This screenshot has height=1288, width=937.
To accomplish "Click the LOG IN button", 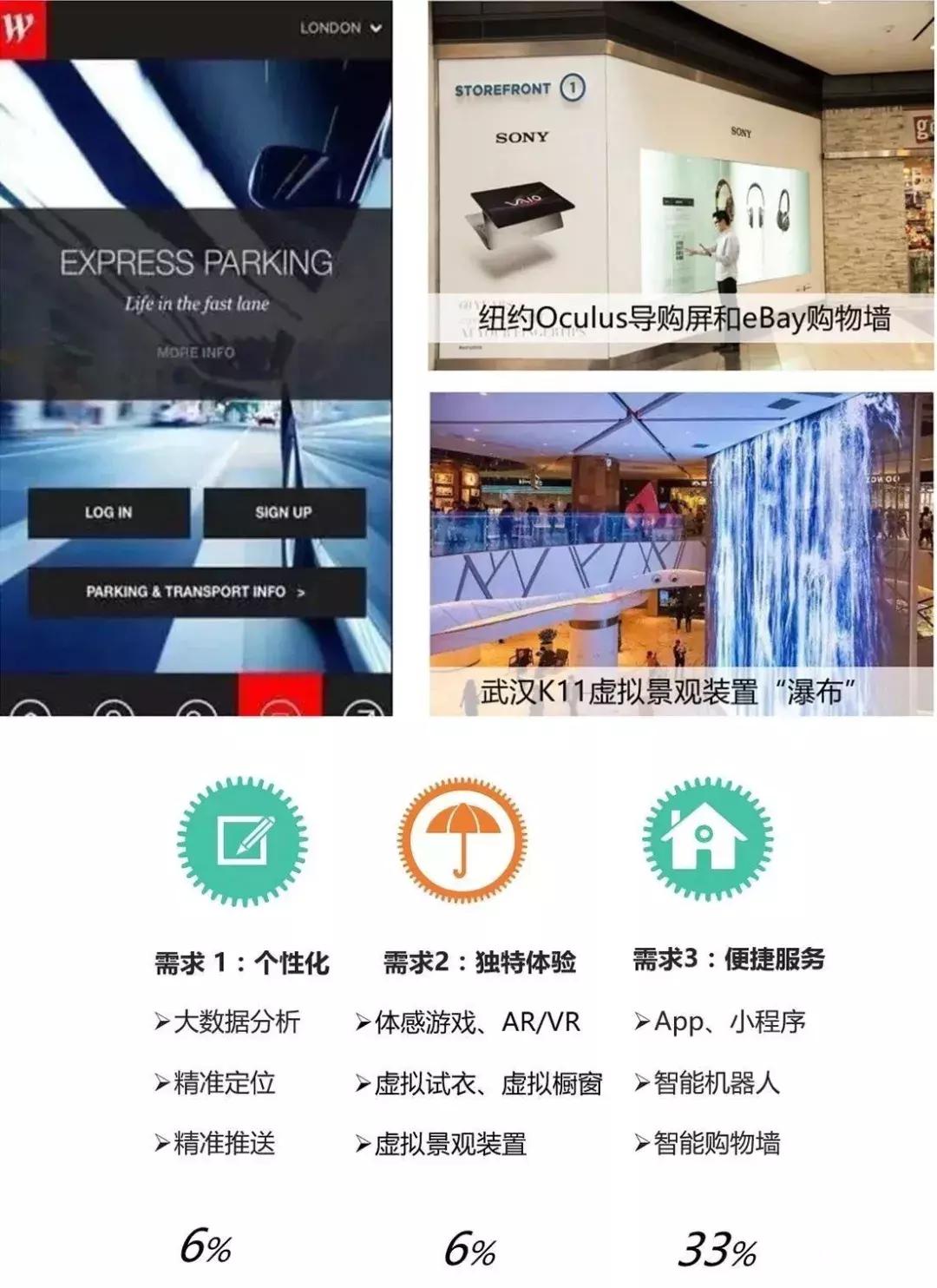I will [108, 512].
